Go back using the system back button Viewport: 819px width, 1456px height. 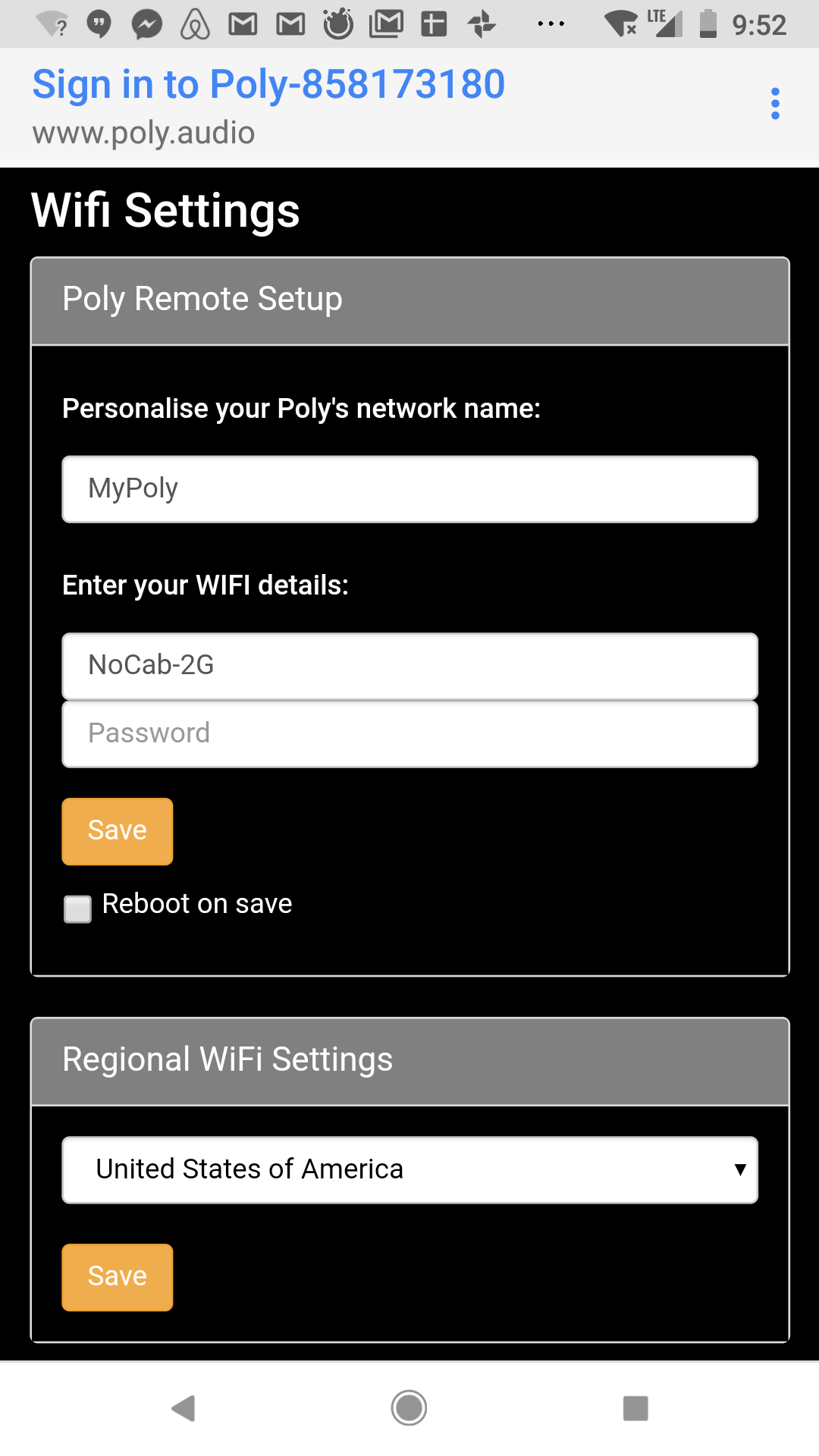pyautogui.click(x=184, y=1408)
